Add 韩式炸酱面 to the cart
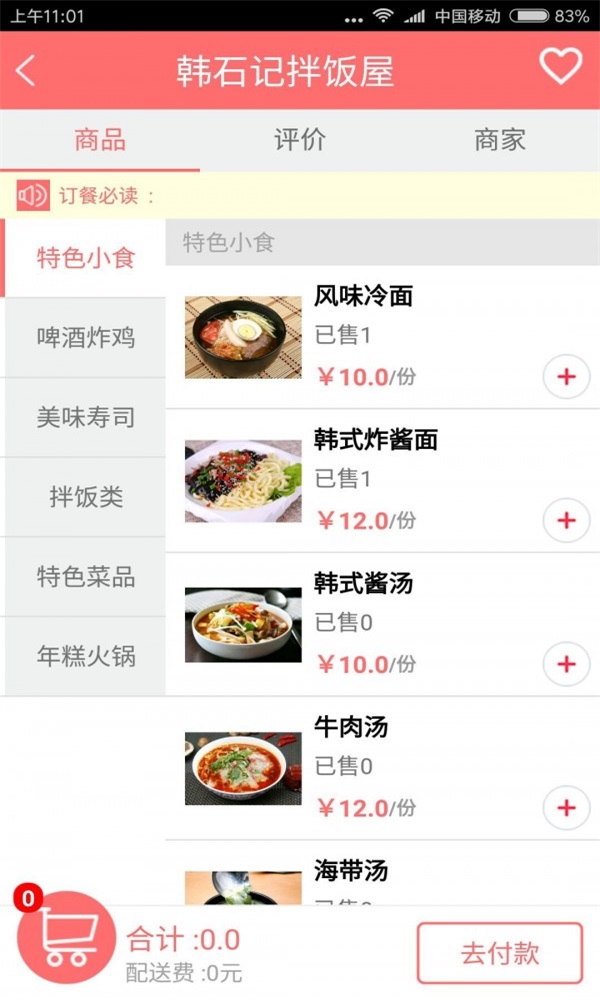Image resolution: width=600 pixels, height=1000 pixels. tap(566, 520)
